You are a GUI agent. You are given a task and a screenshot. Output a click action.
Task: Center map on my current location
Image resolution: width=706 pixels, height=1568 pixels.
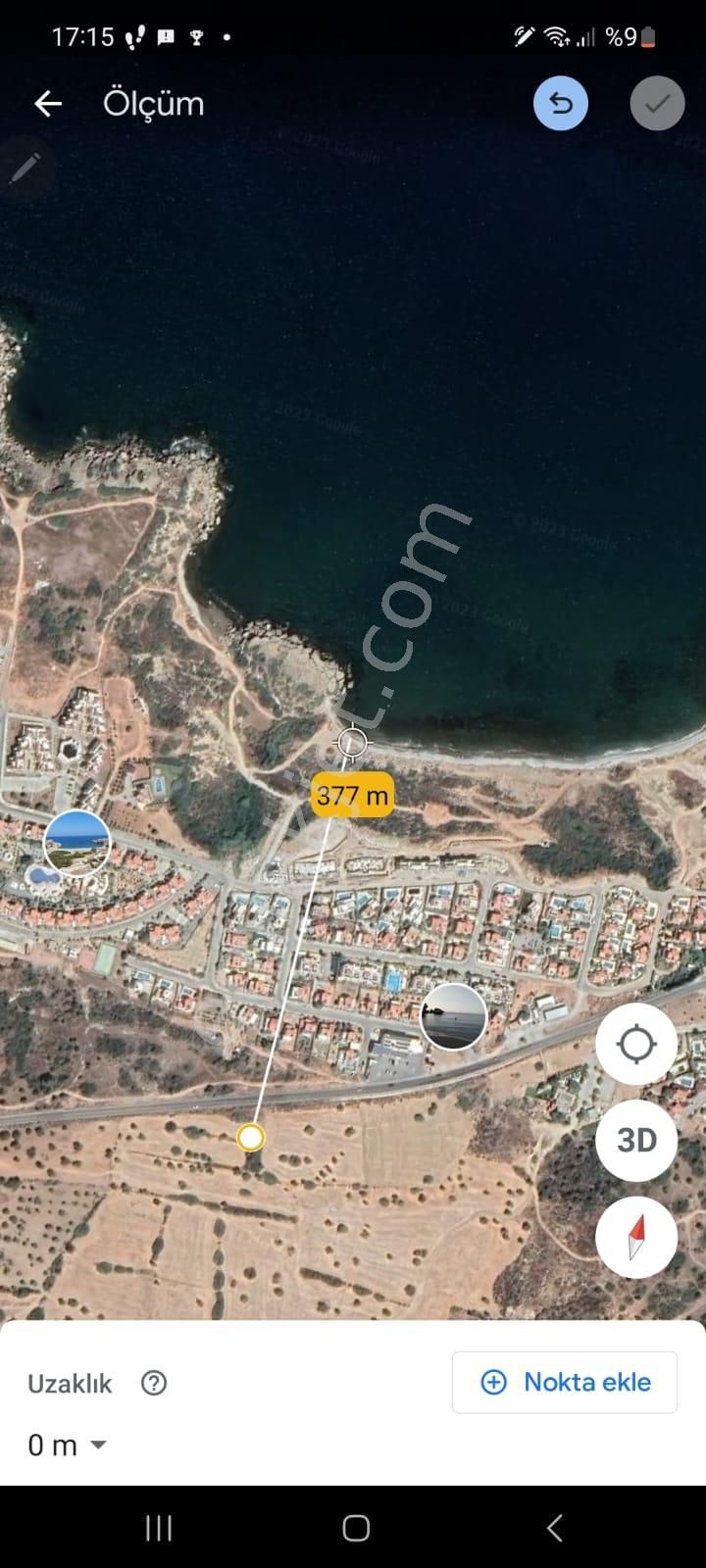[636, 1044]
